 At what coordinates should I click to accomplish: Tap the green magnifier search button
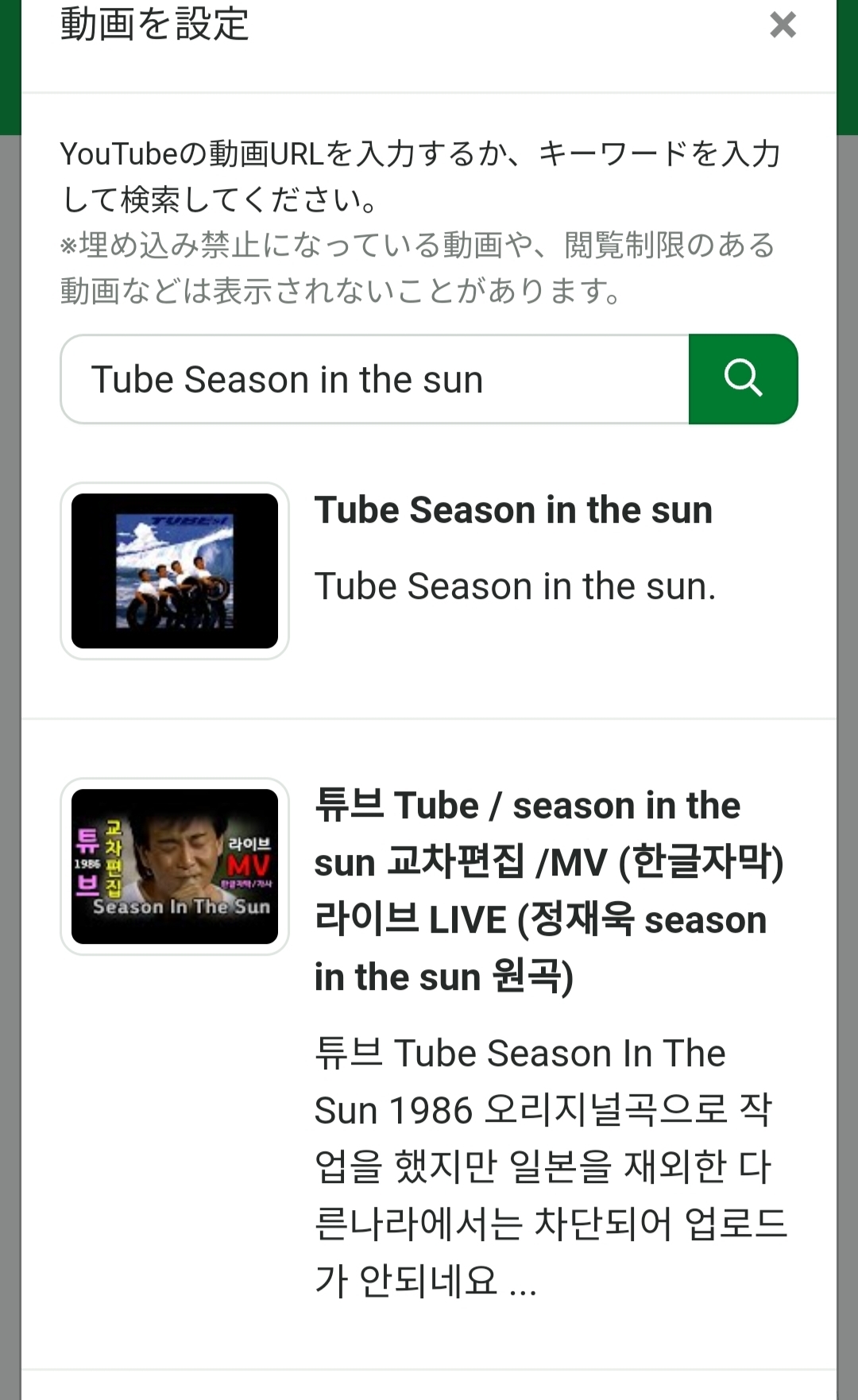point(743,379)
